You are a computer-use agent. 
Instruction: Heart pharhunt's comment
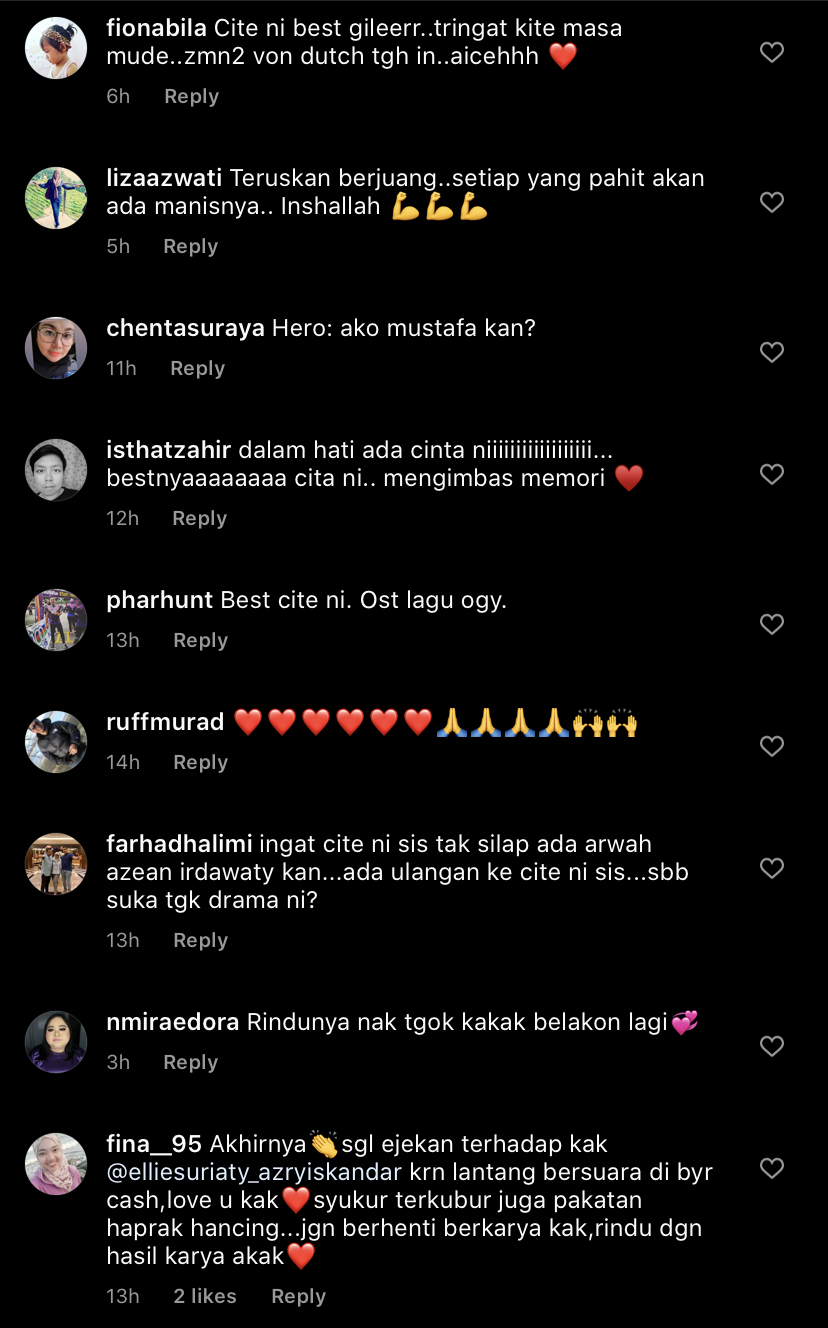772,624
